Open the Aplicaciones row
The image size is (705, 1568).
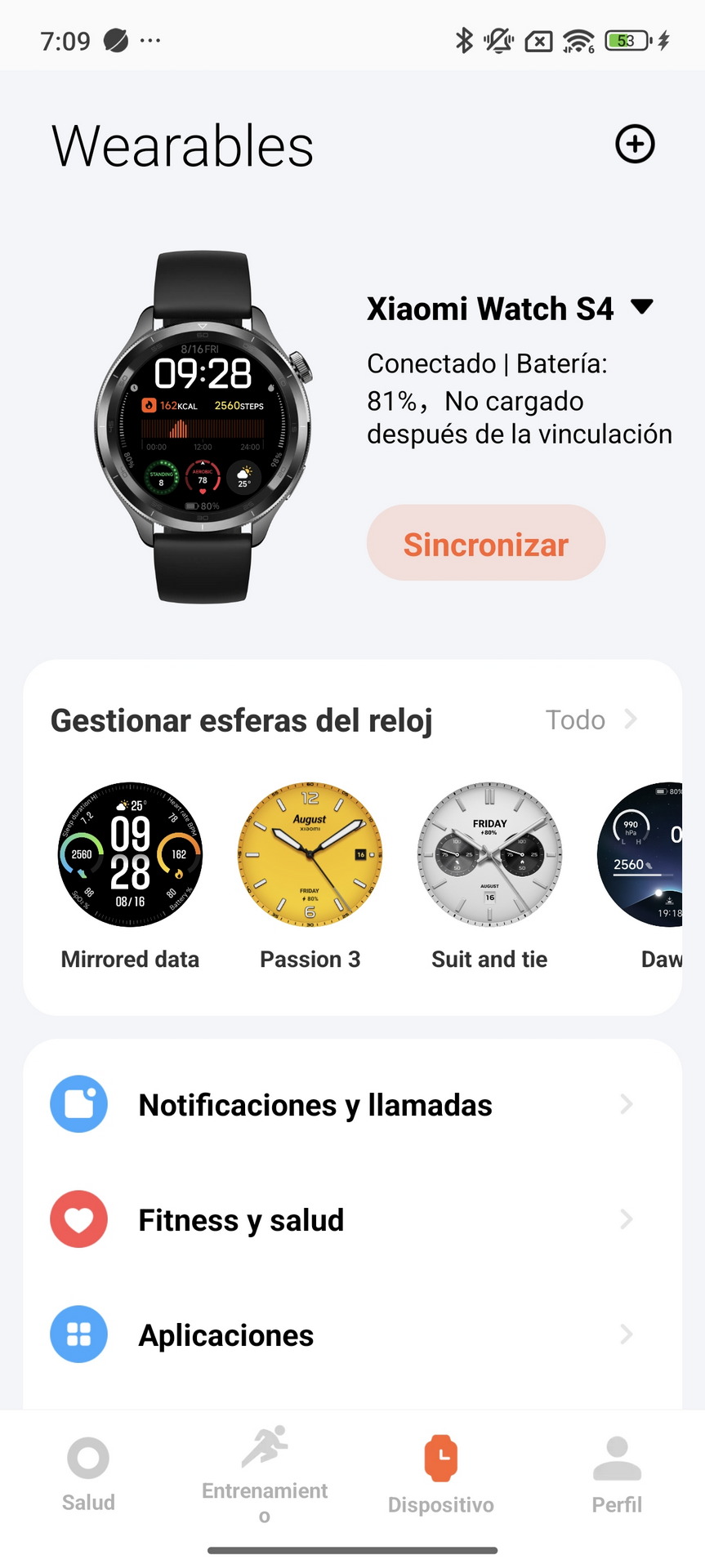352,1334
